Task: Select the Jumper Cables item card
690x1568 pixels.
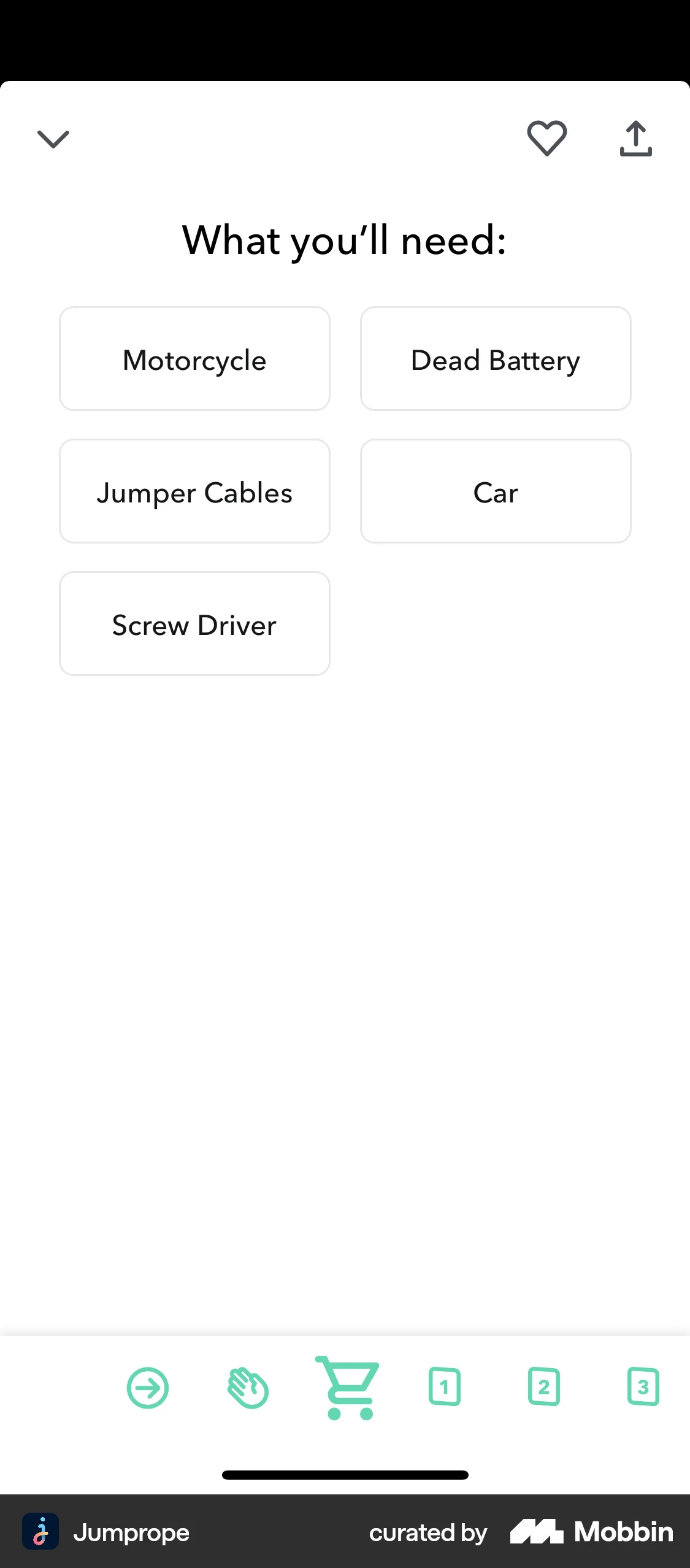Action: point(194,491)
